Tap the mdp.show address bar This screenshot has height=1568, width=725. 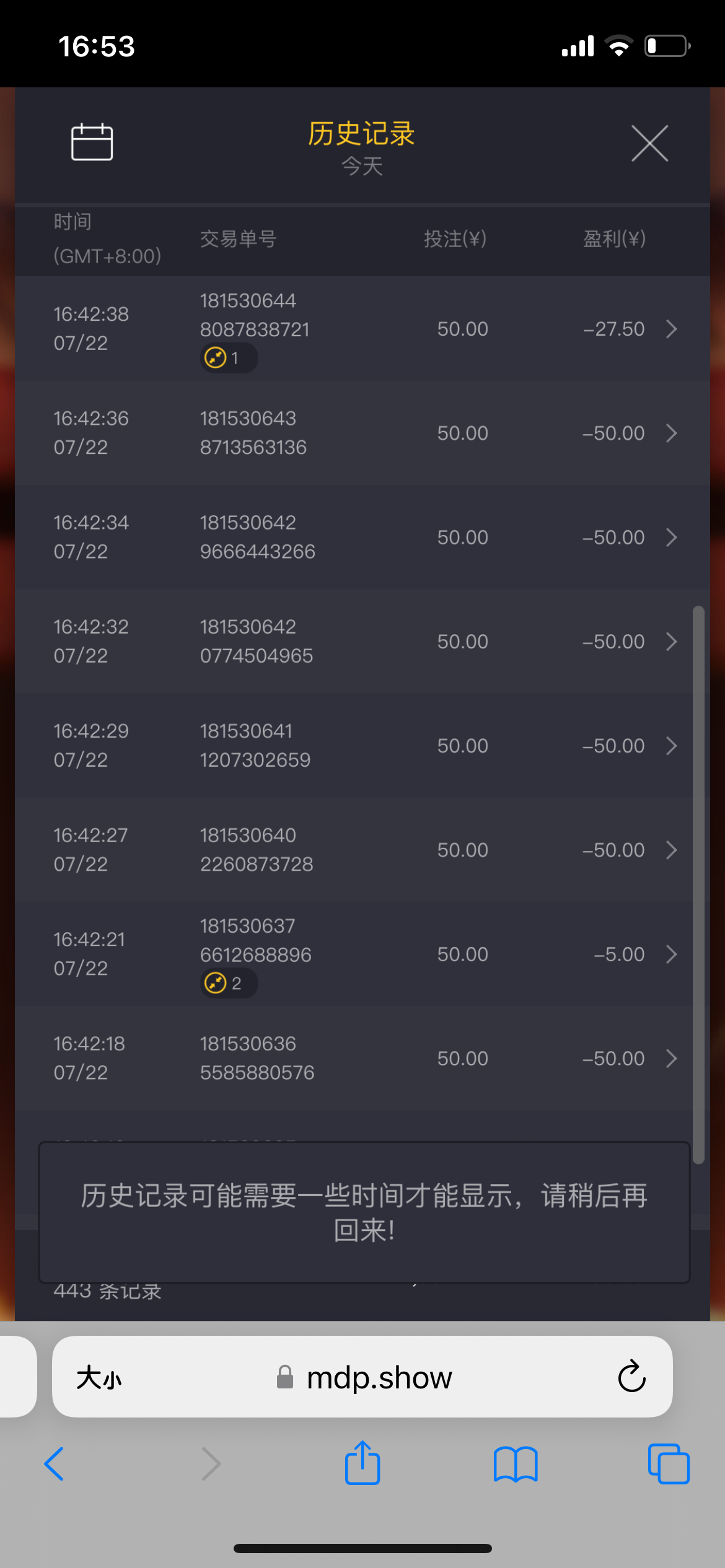click(378, 1378)
